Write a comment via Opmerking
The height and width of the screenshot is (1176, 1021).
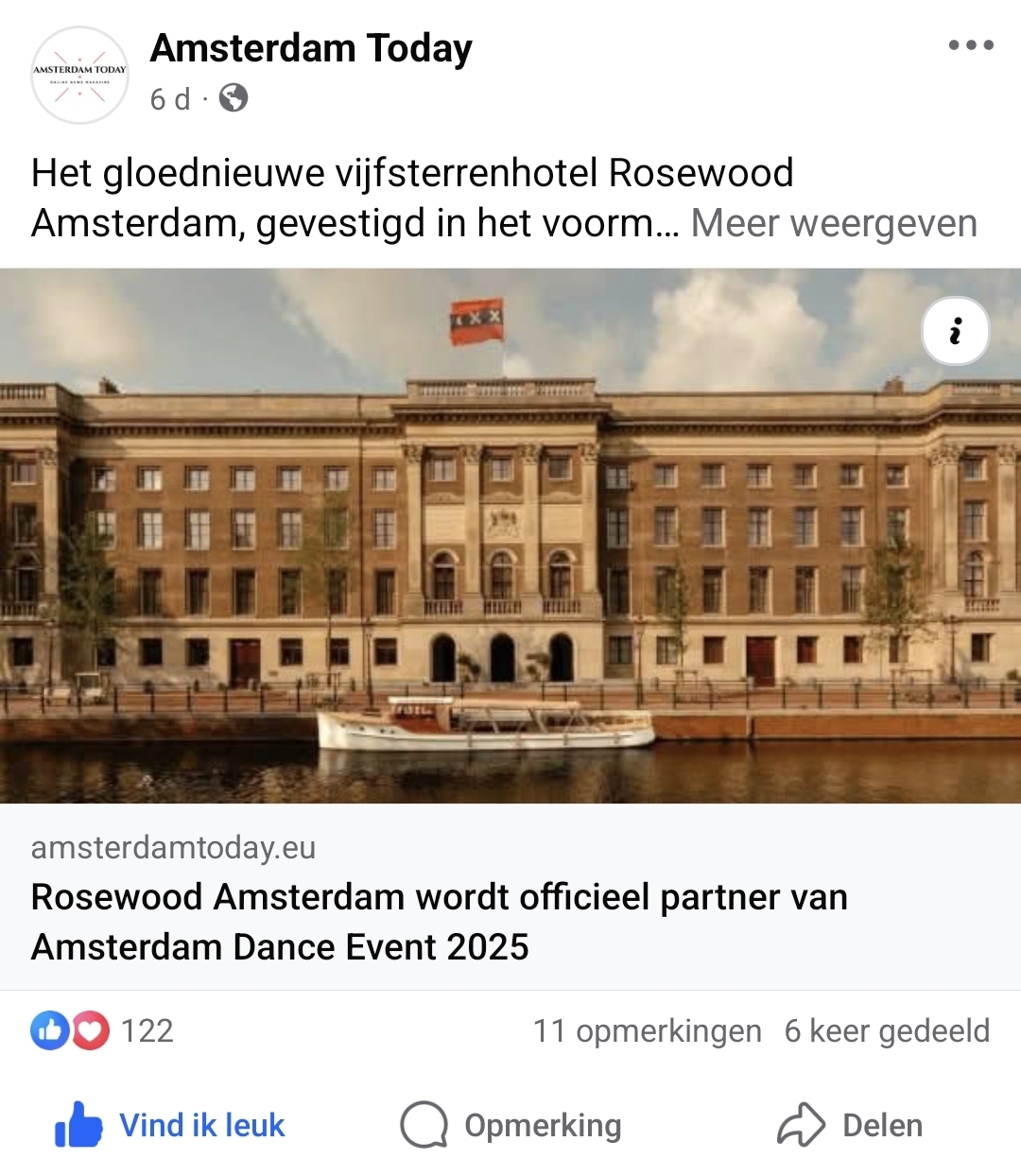511,1125
